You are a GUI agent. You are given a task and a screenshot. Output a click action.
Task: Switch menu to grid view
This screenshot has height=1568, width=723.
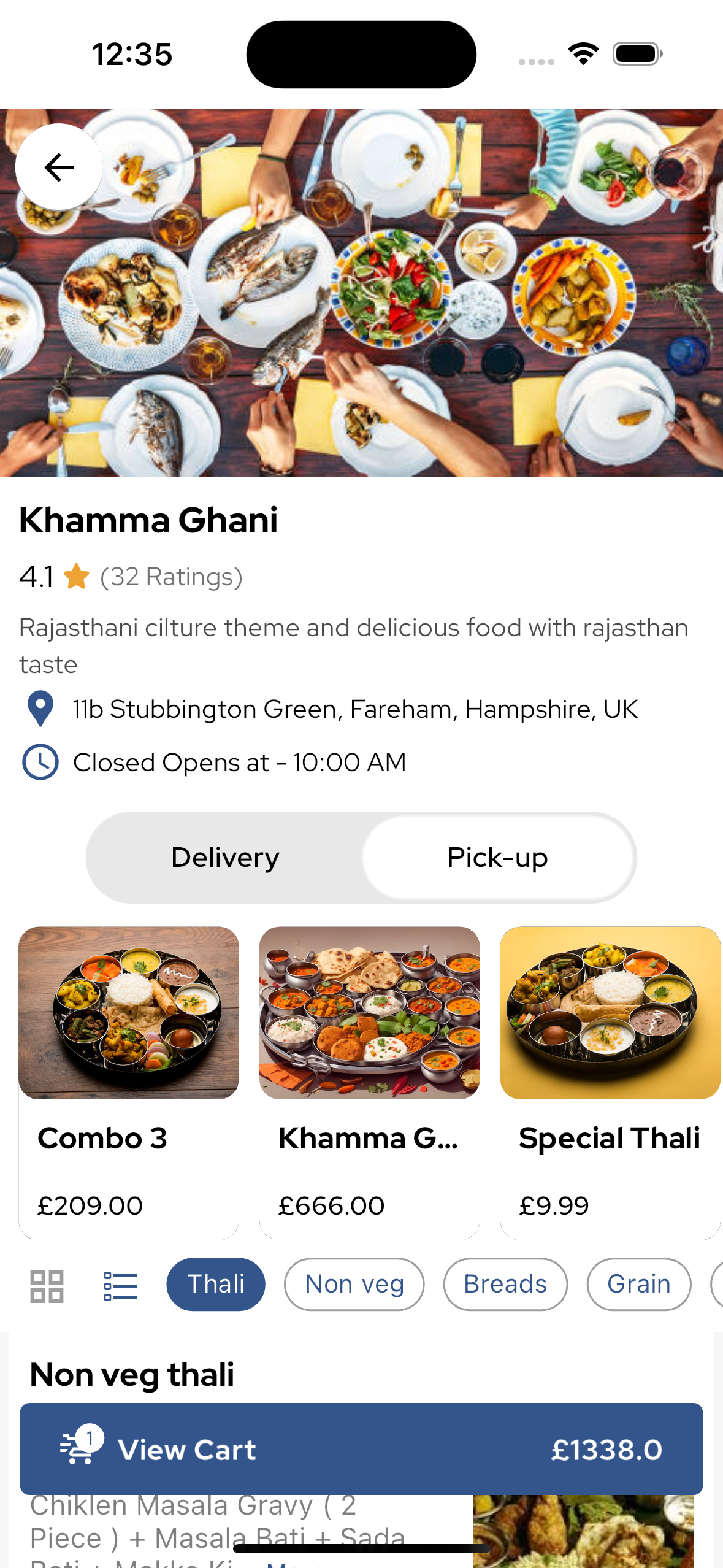(47, 1286)
